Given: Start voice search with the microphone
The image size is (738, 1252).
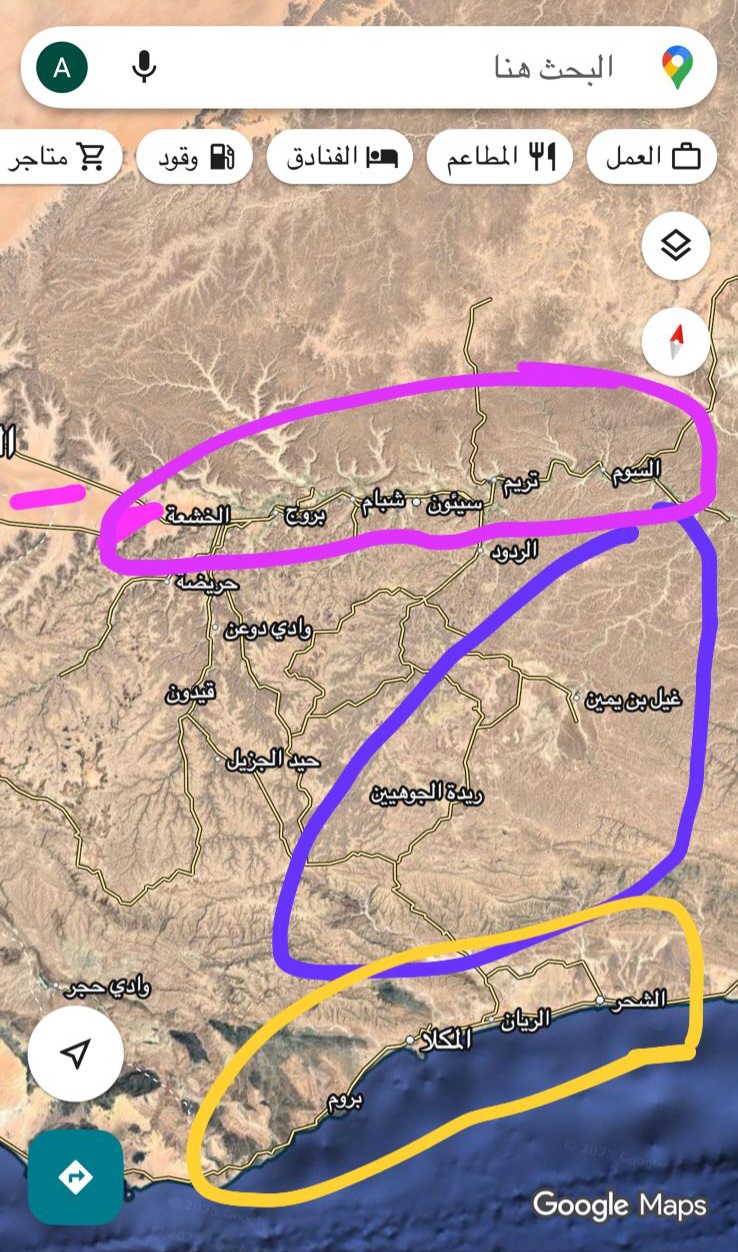Looking at the screenshot, I should click(145, 68).
